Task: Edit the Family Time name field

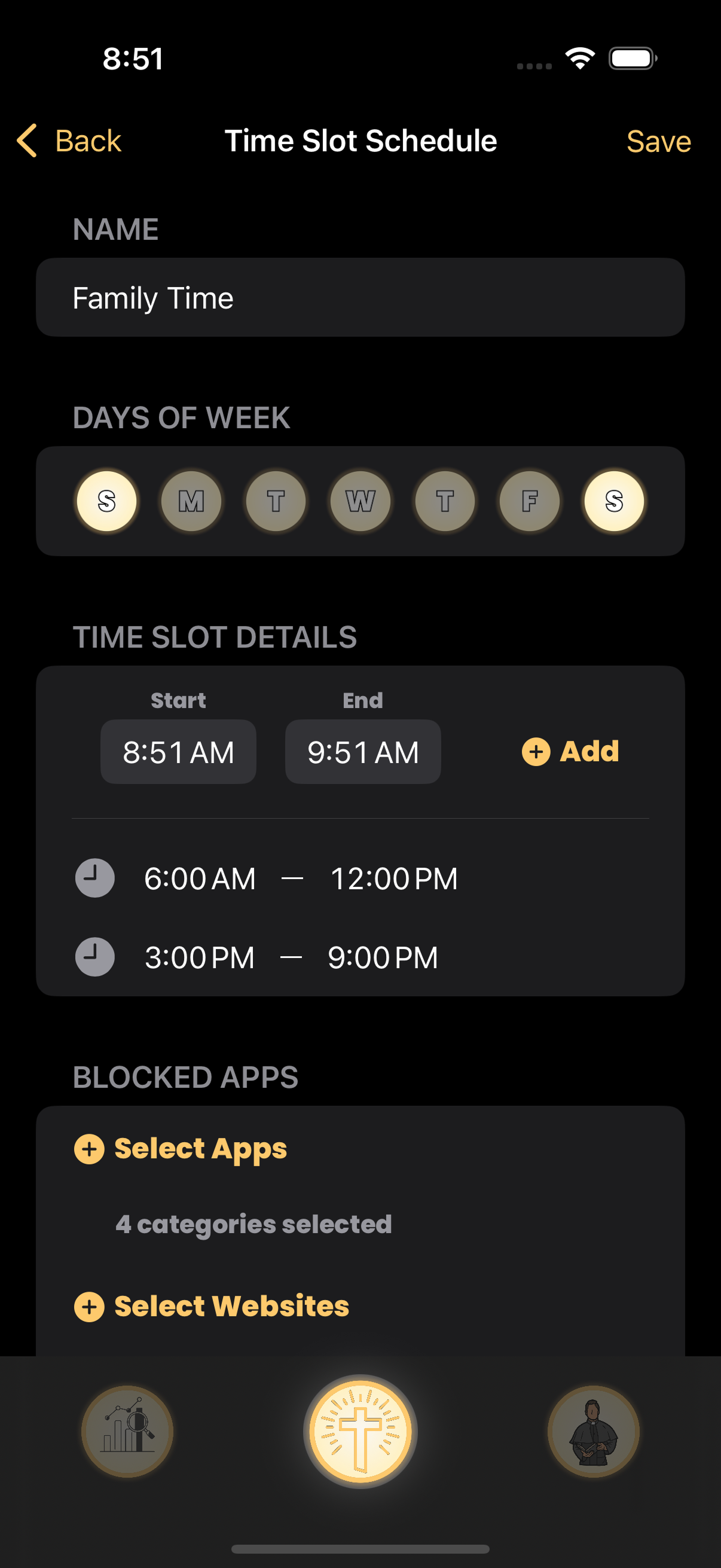Action: pos(360,298)
